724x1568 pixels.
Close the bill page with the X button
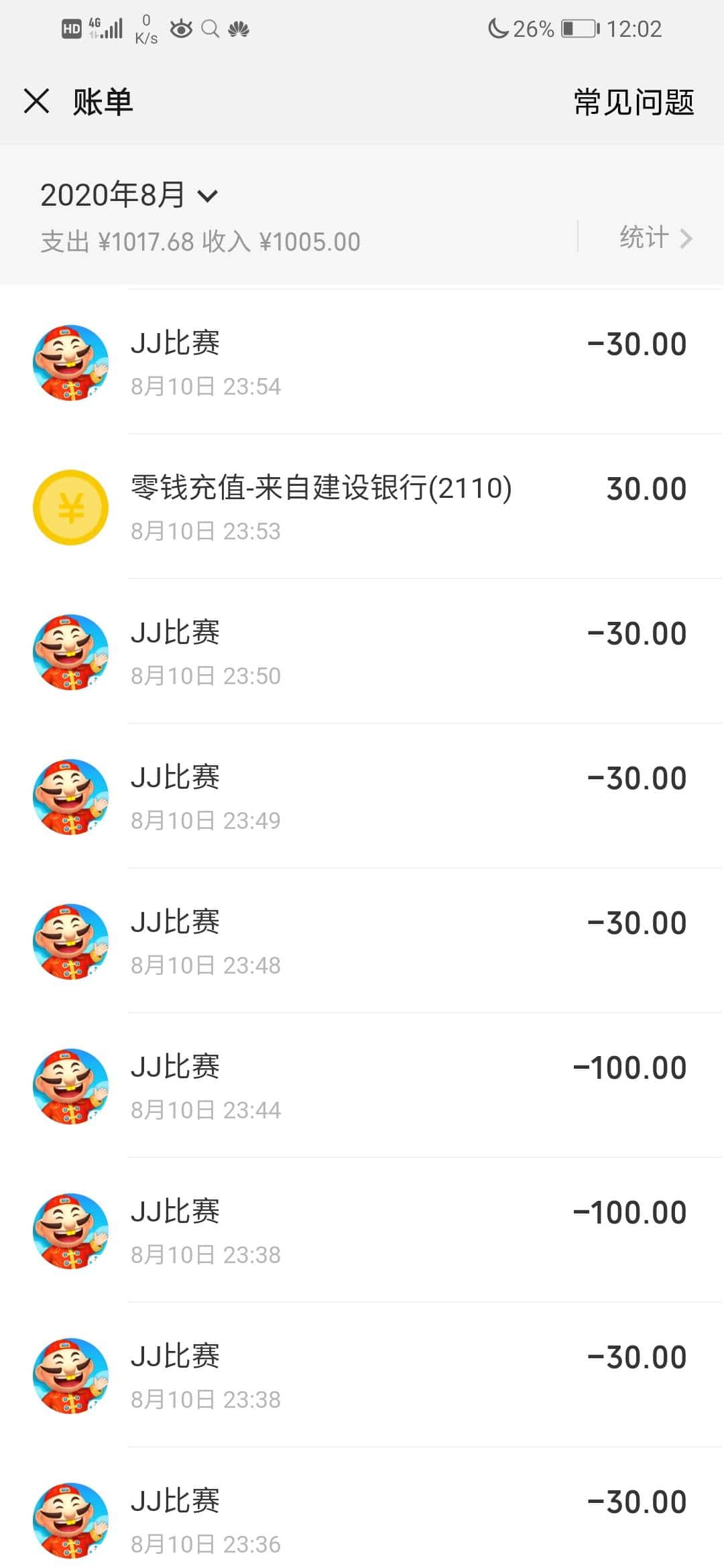[x=37, y=102]
